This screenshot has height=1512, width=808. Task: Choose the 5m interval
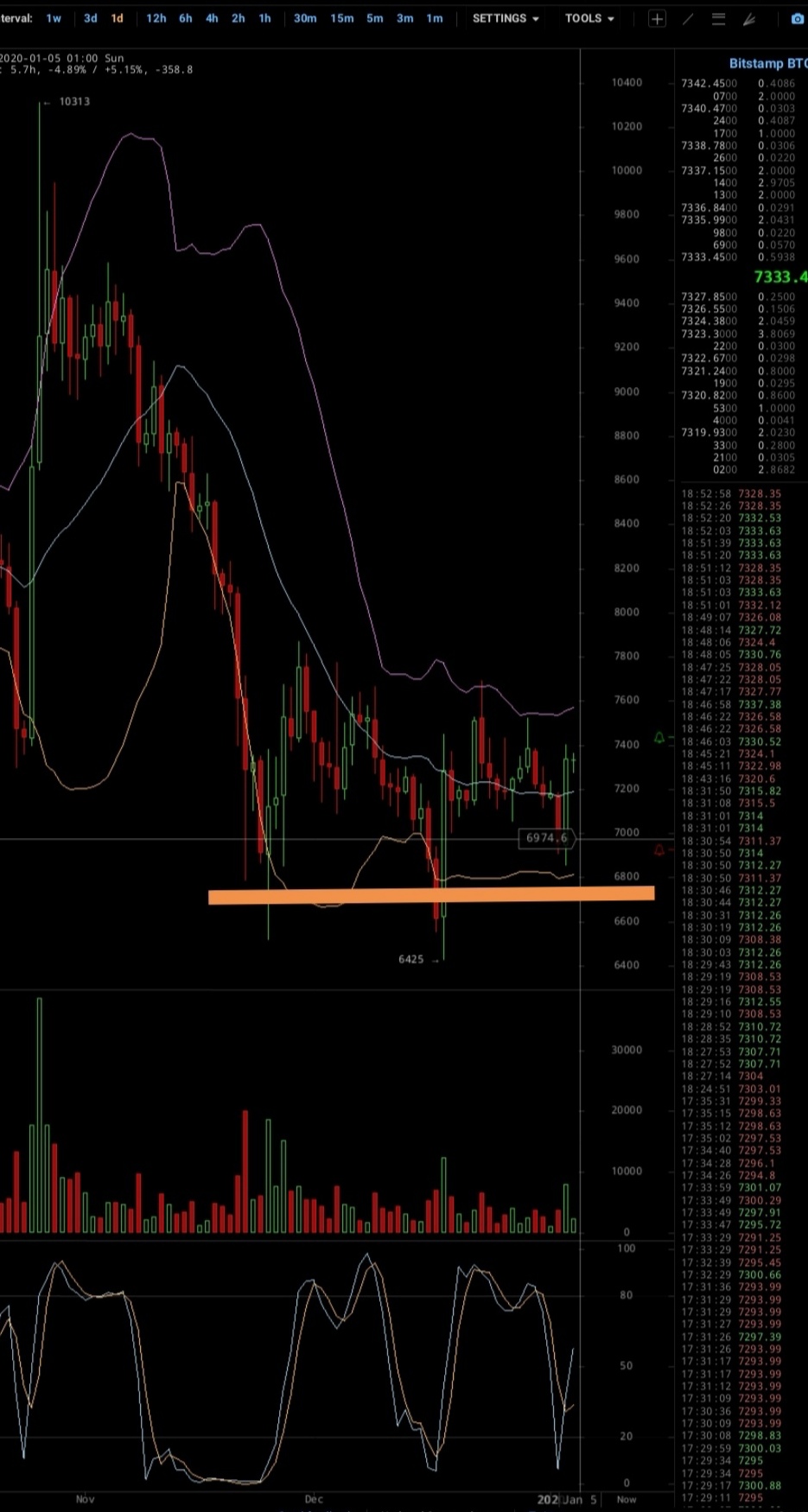(x=374, y=18)
